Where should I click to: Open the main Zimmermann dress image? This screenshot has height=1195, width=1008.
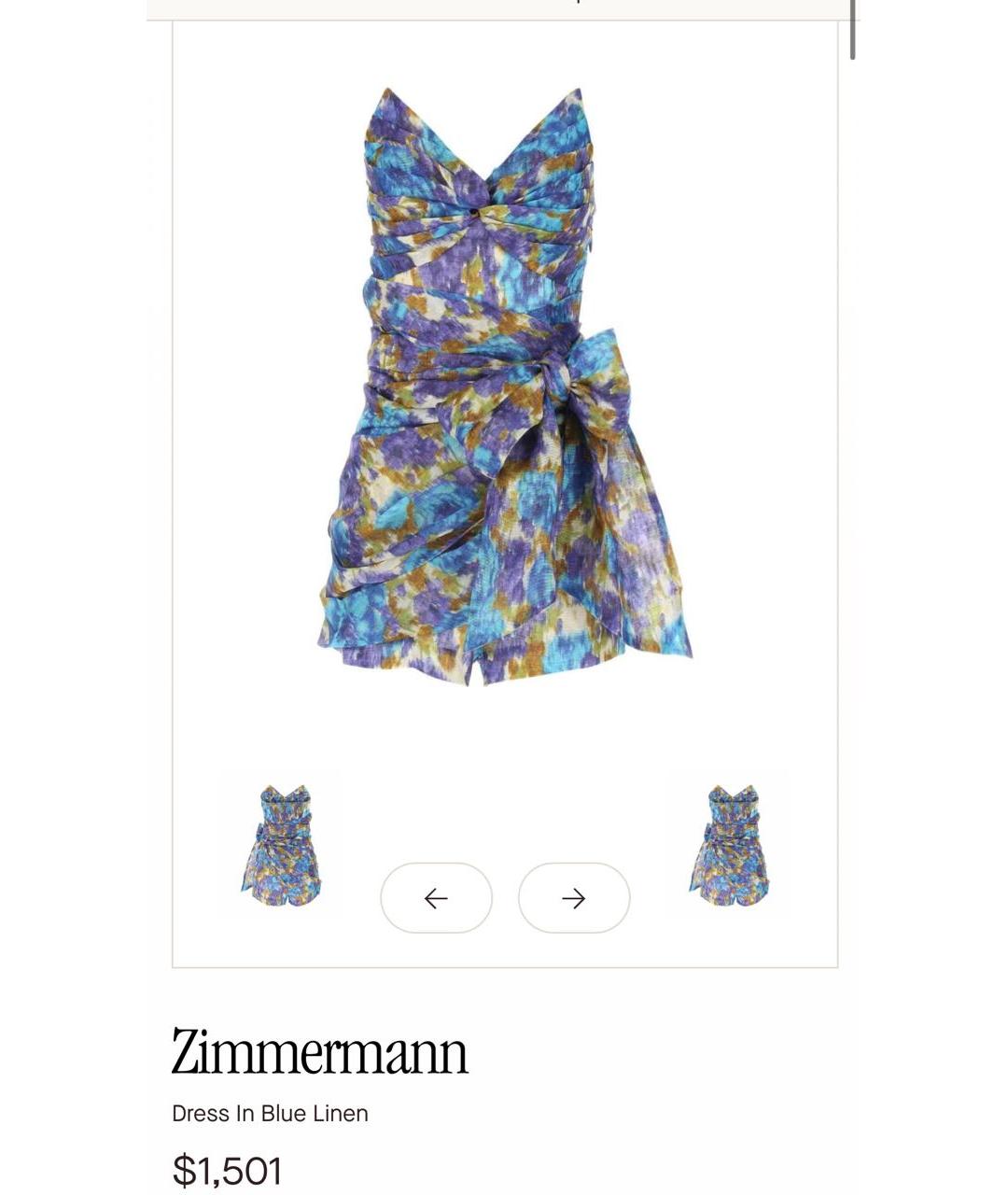coord(504,387)
